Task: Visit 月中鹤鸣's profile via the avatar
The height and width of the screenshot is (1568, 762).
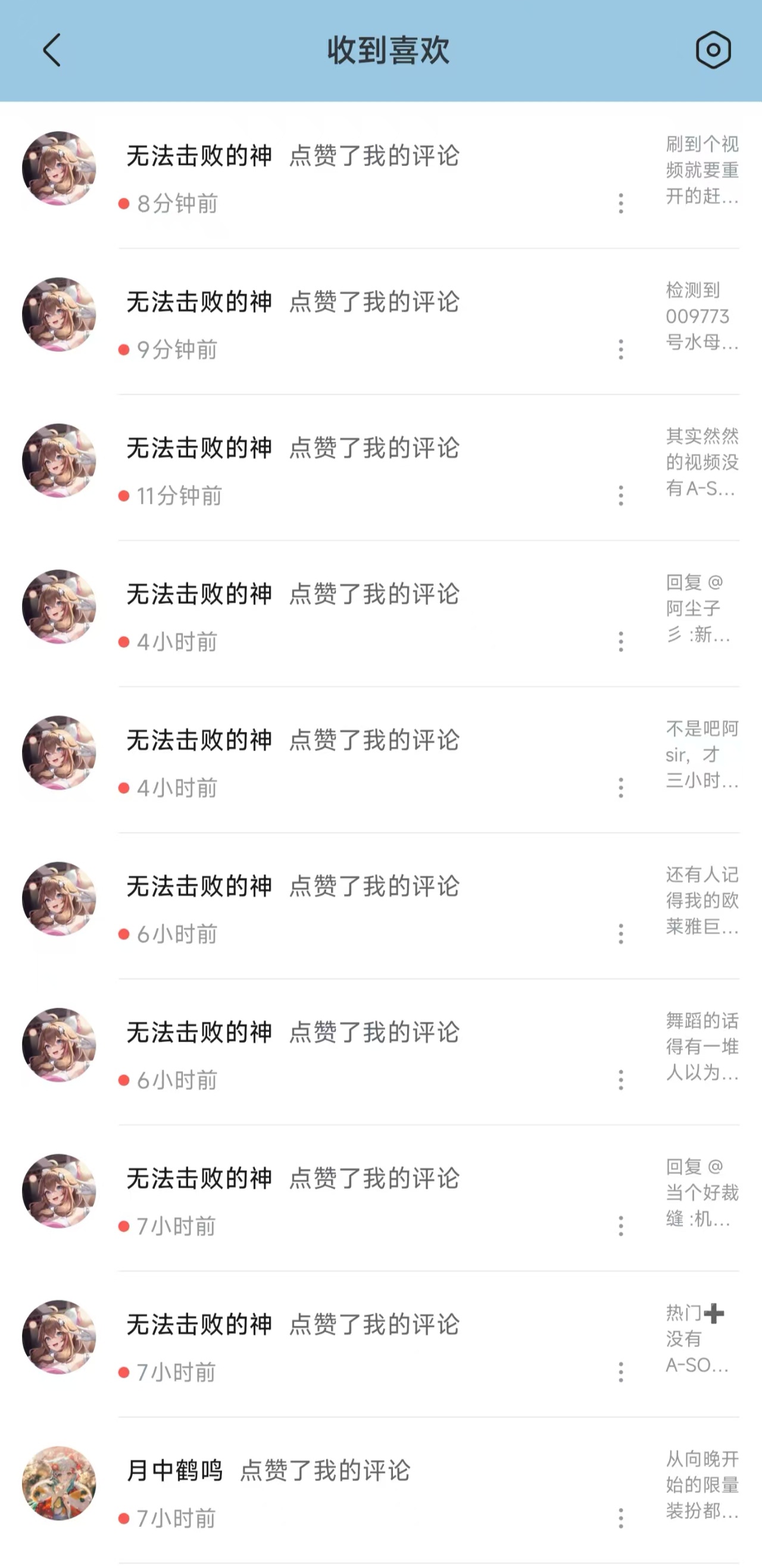Action: [59, 1483]
